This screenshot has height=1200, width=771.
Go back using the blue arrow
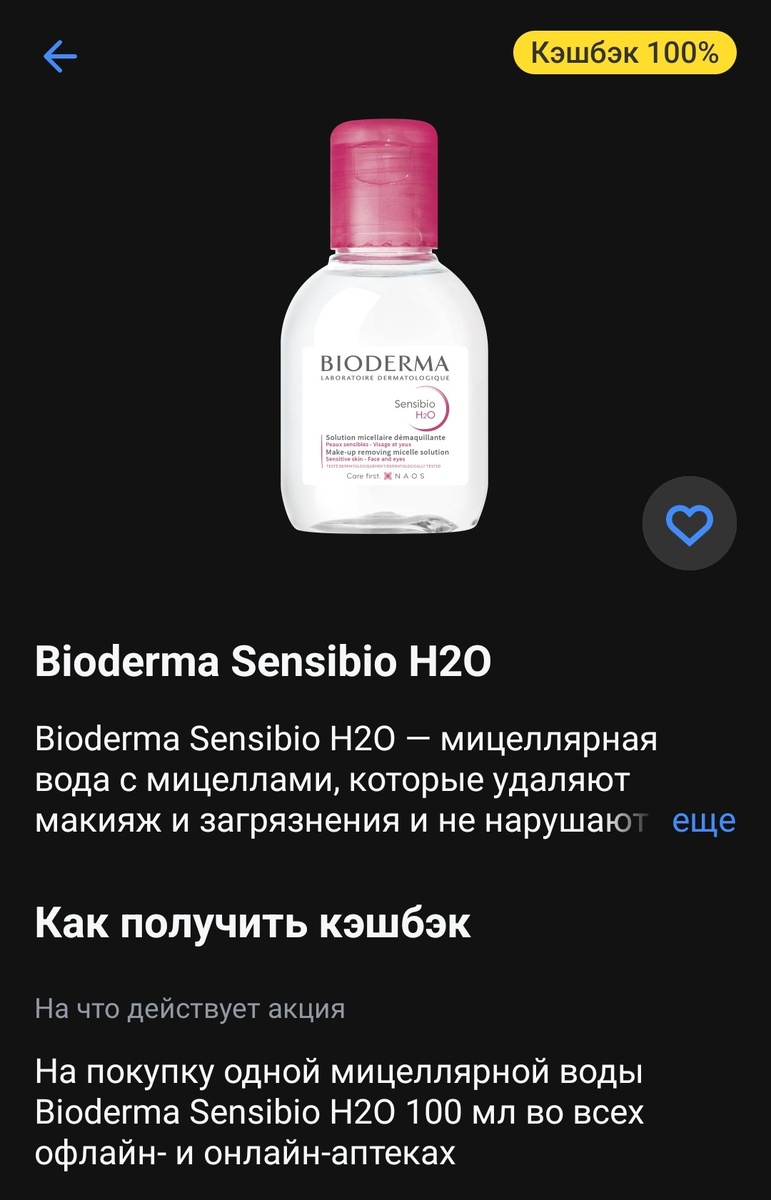click(60, 56)
